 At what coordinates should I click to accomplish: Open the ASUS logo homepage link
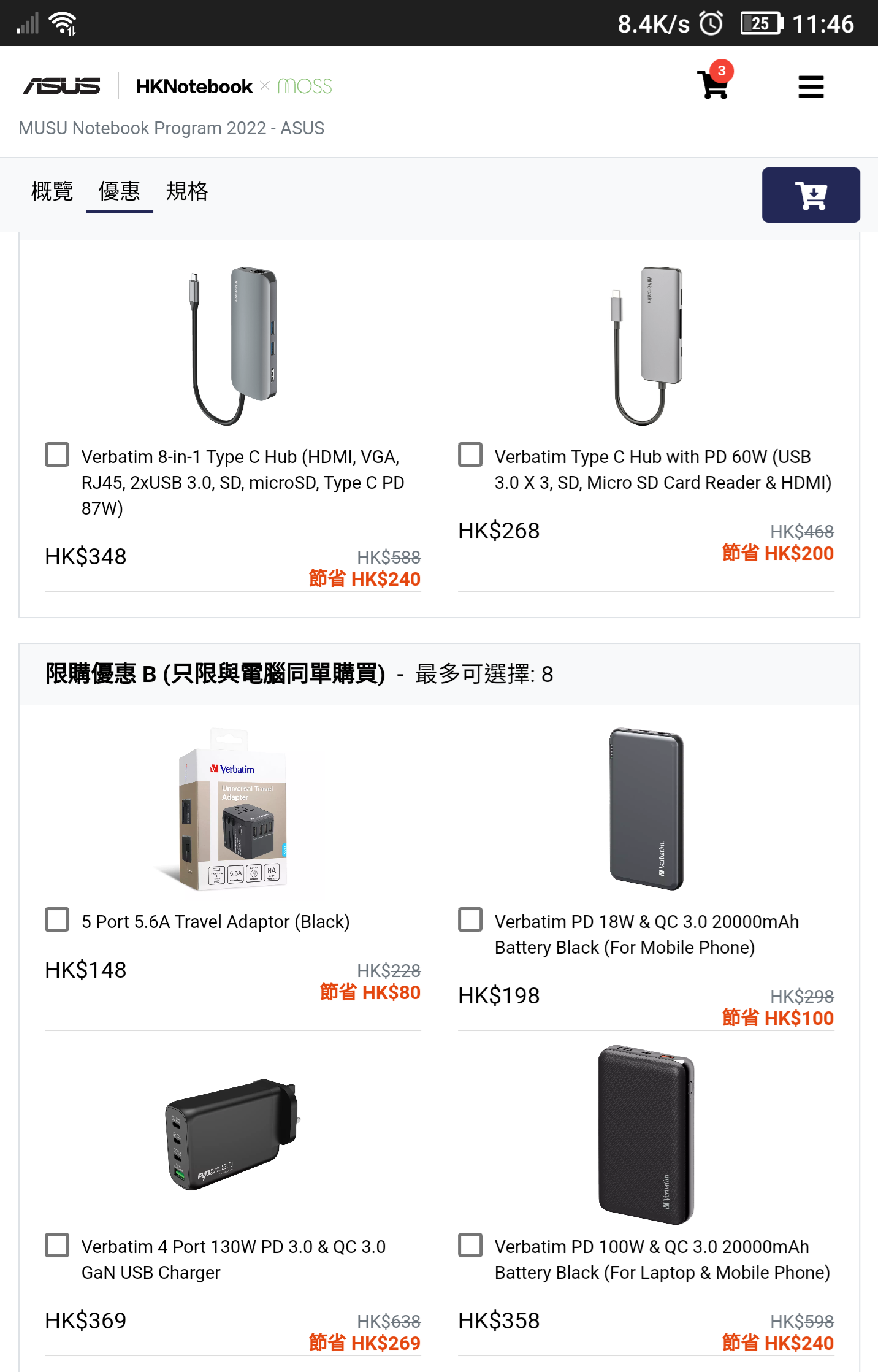[61, 86]
